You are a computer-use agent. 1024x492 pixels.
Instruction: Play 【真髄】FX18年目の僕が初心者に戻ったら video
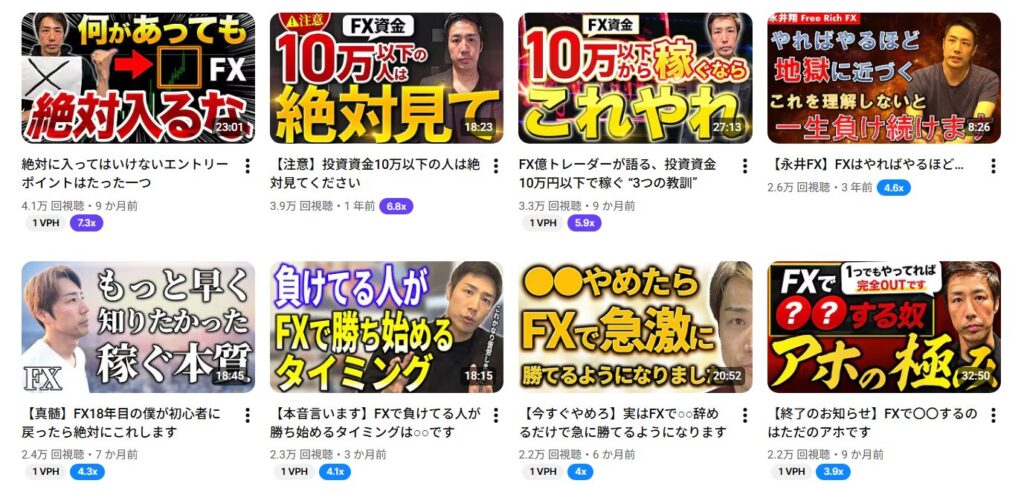[x=138, y=327]
